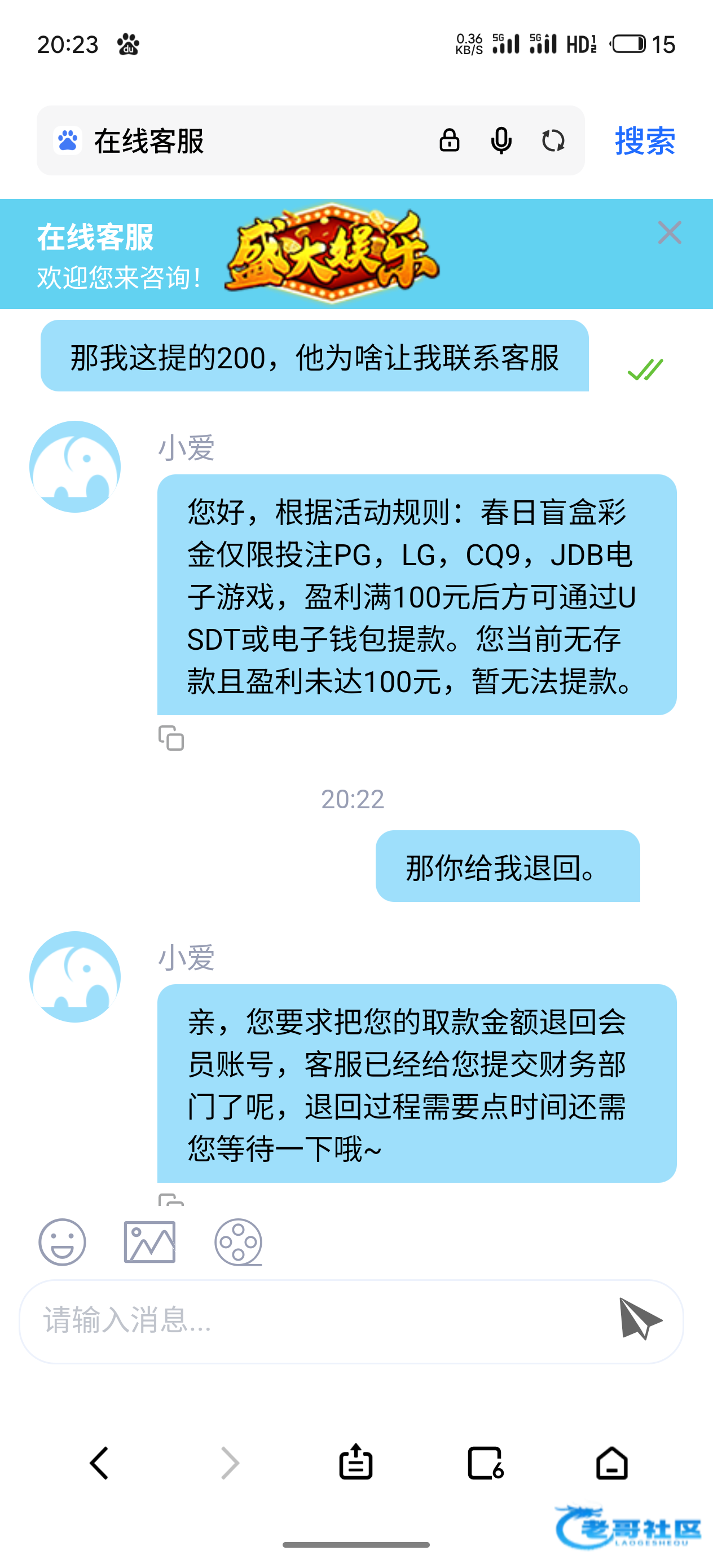713x1568 pixels.
Task: Attach a video using the film reel icon
Action: click(x=238, y=1243)
